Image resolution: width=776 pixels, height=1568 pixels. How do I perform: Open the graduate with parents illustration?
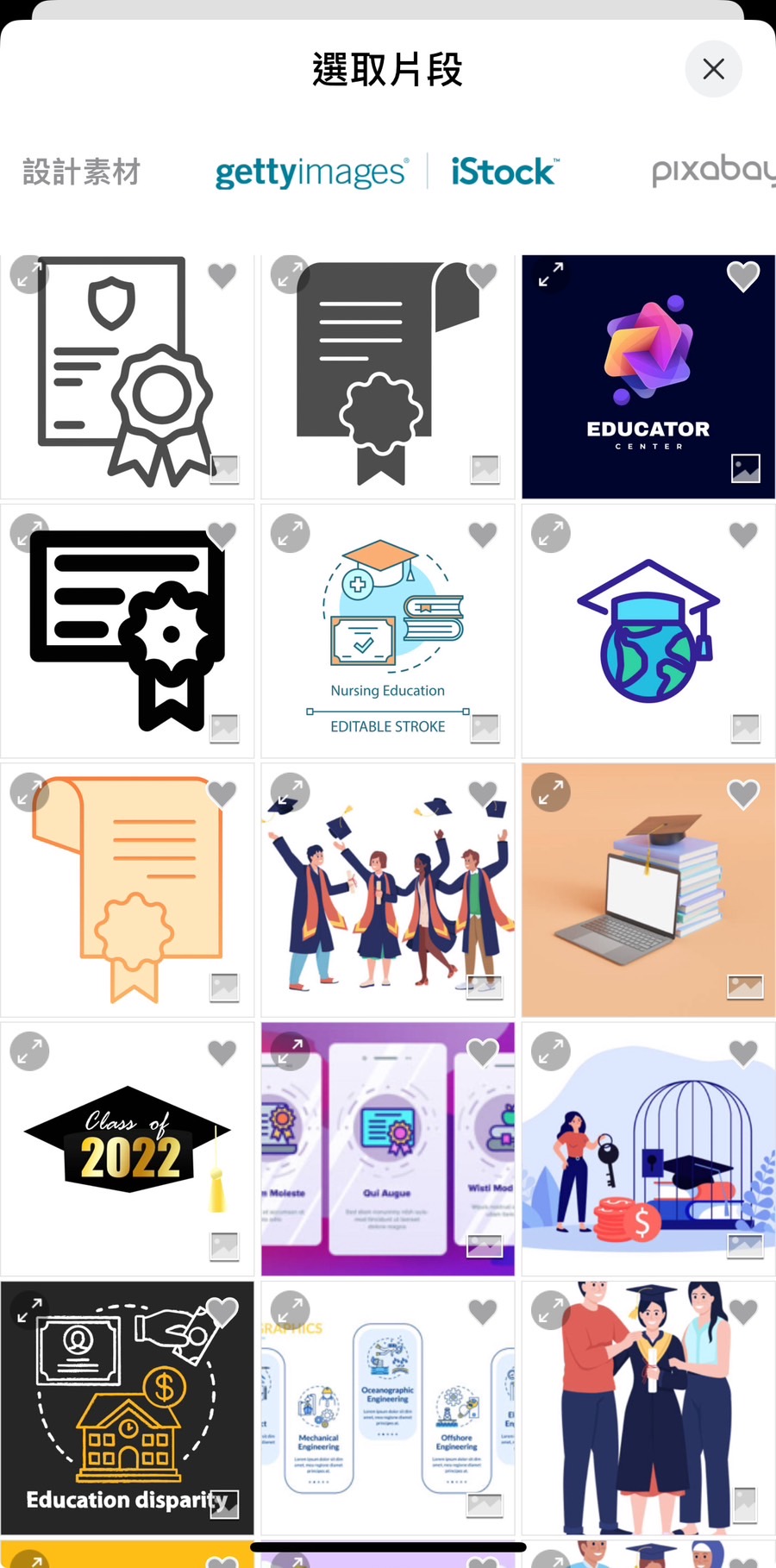(x=648, y=1408)
